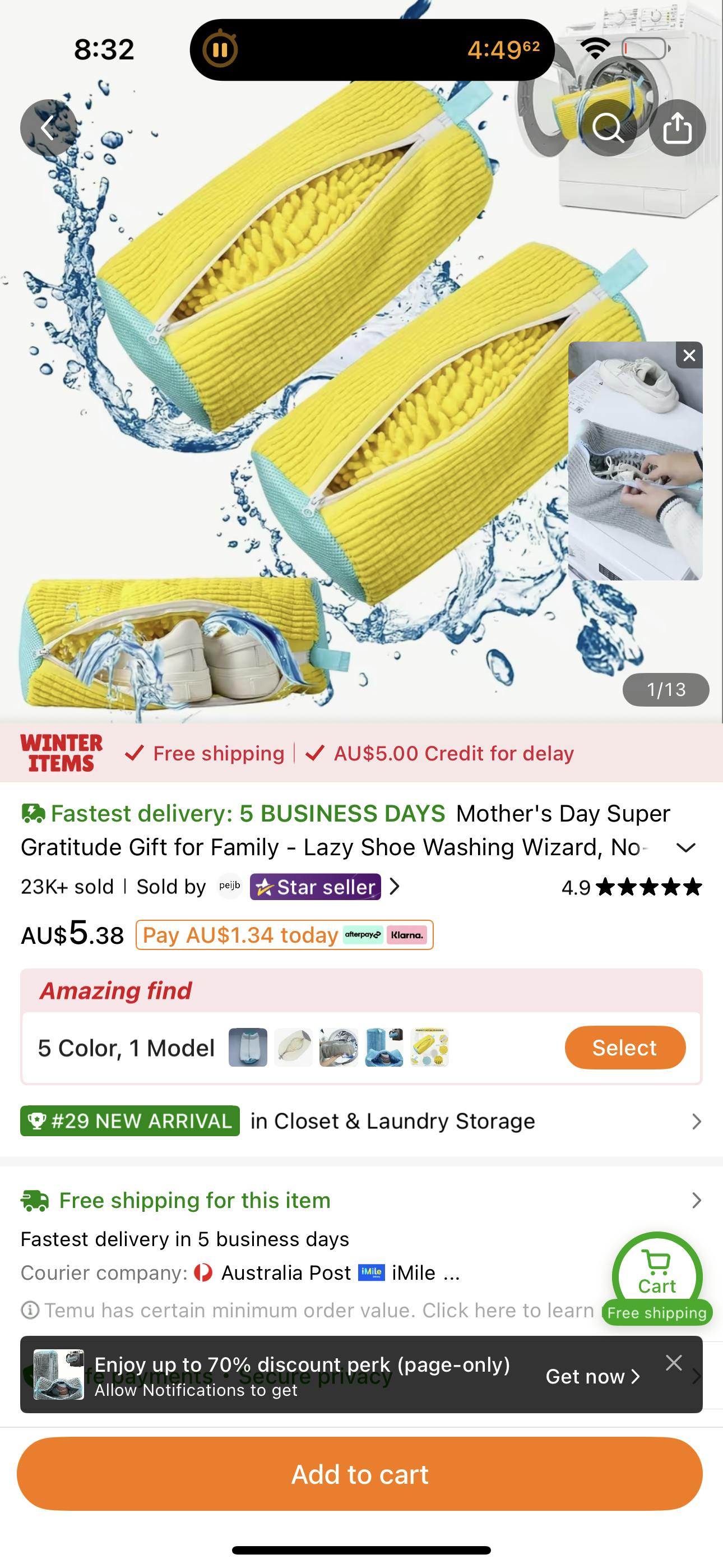Viewport: 723px width, 1568px height.
Task: Tap Select to choose color and model
Action: pos(625,1048)
